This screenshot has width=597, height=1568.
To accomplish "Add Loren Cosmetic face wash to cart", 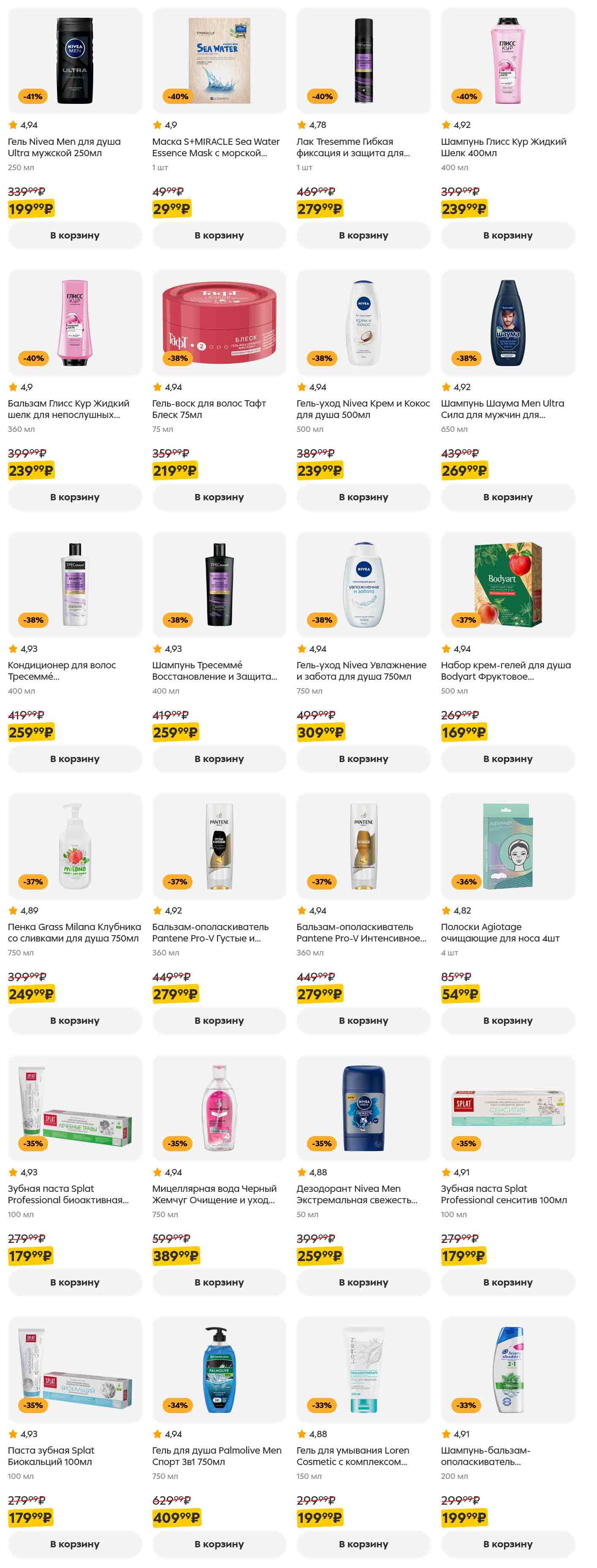I will coord(363,1544).
